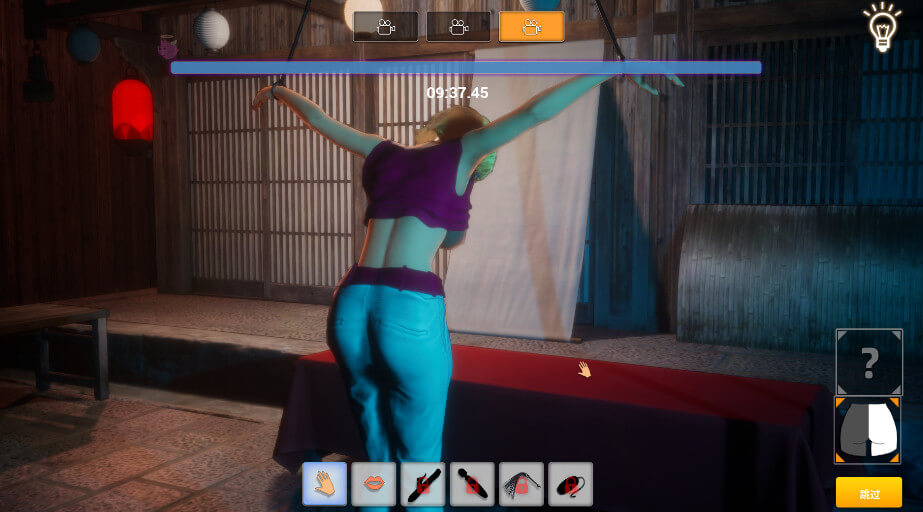
Task: Open the lightbulb hint
Action: coord(882,27)
